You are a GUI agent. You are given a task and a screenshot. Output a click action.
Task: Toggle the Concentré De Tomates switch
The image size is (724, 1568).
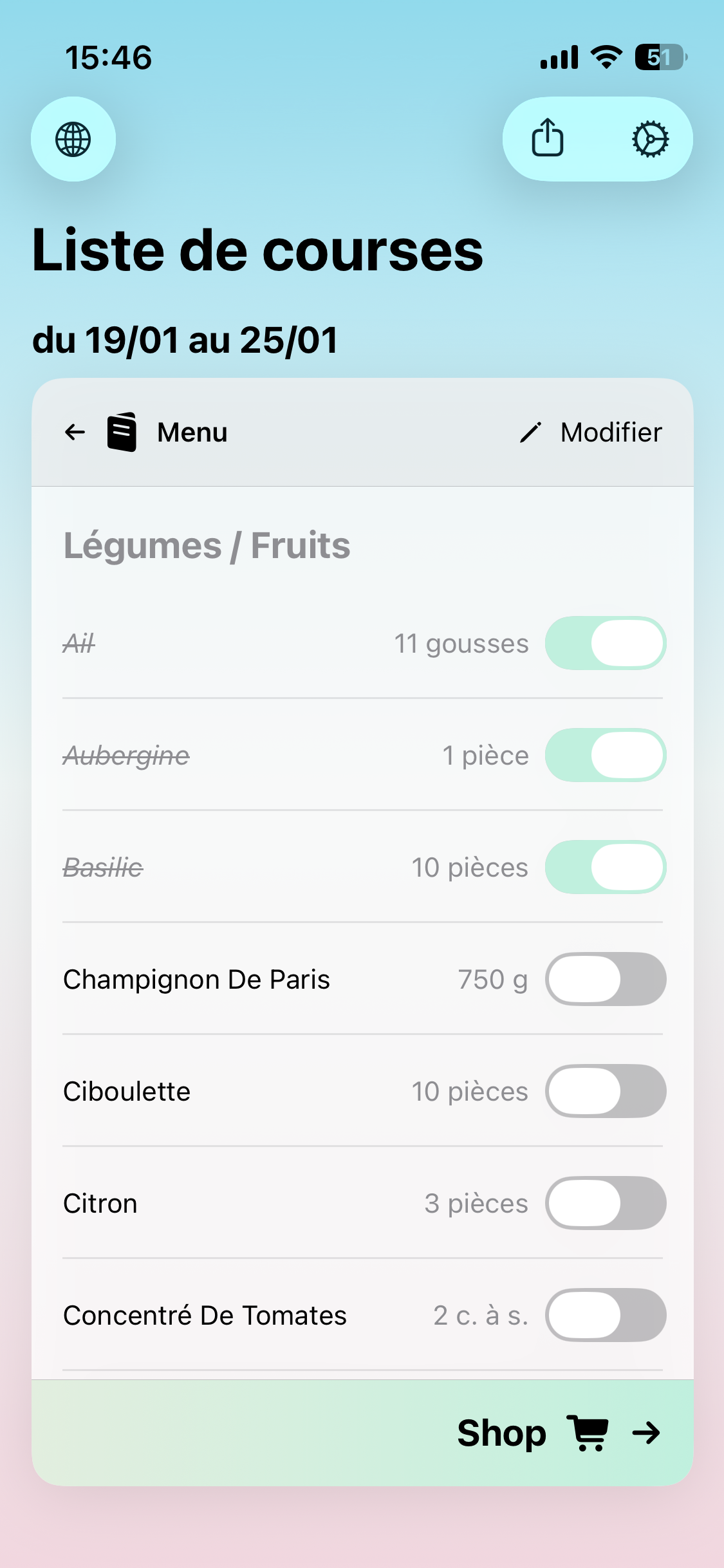point(605,1315)
